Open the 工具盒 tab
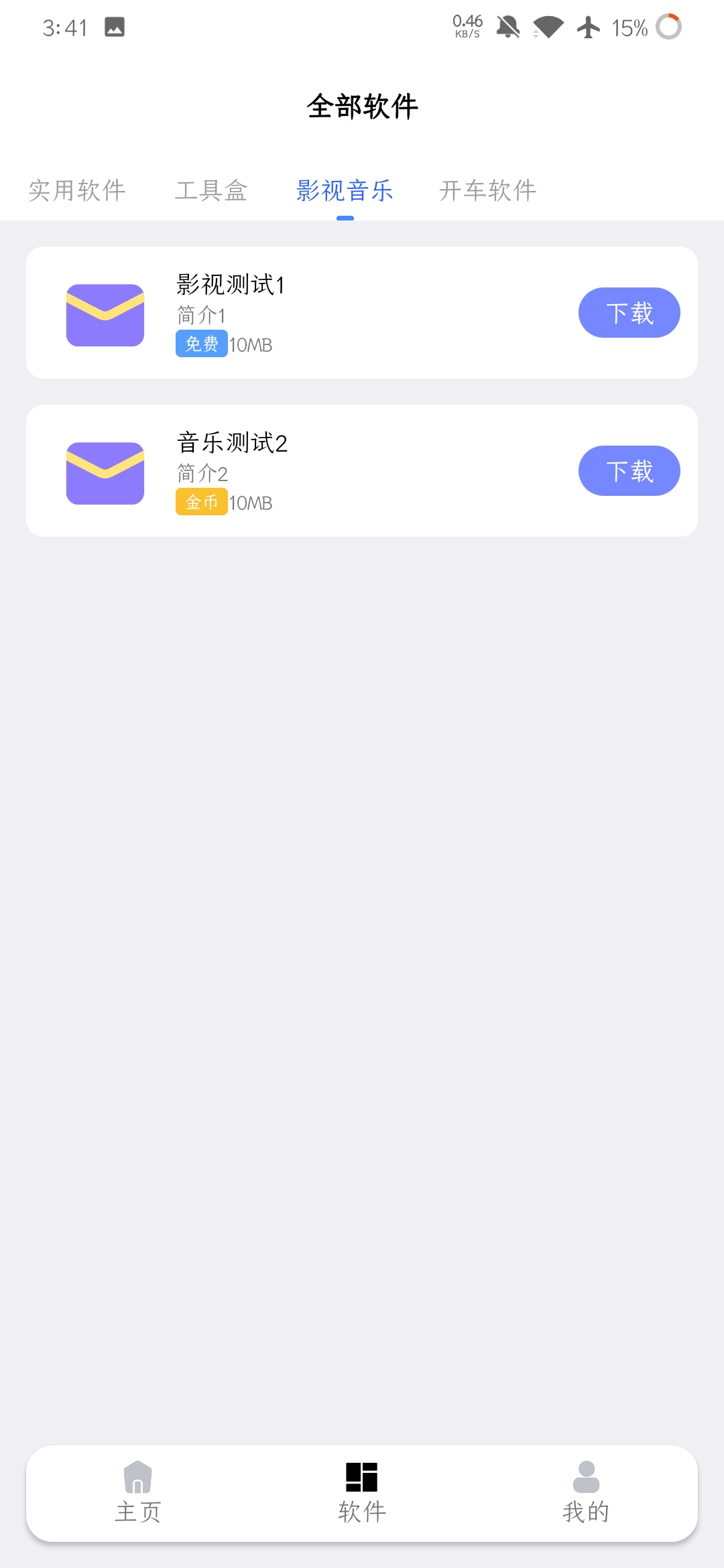The image size is (724, 1568). [x=212, y=190]
